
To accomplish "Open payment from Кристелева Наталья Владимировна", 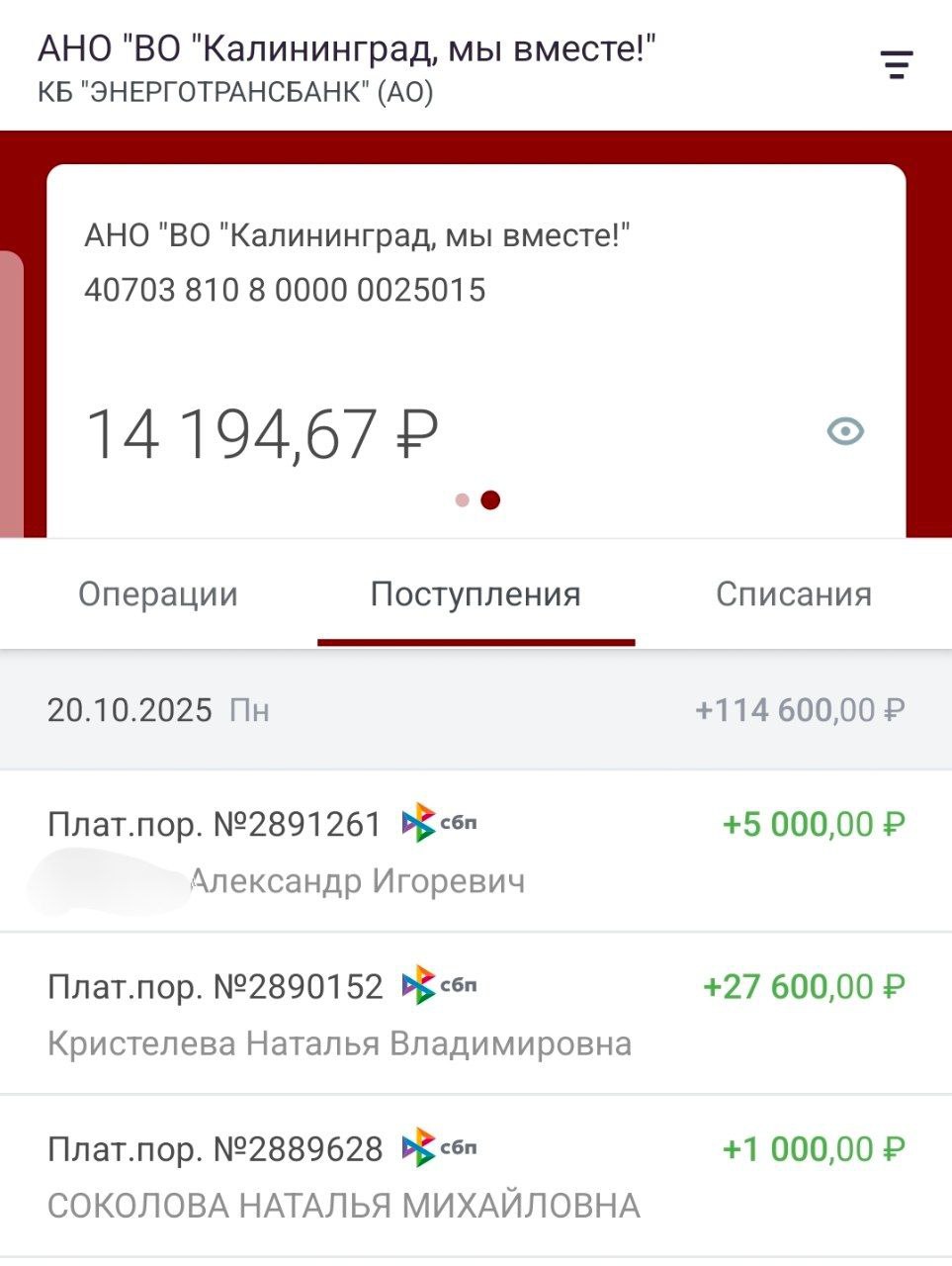I will pos(476,1014).
